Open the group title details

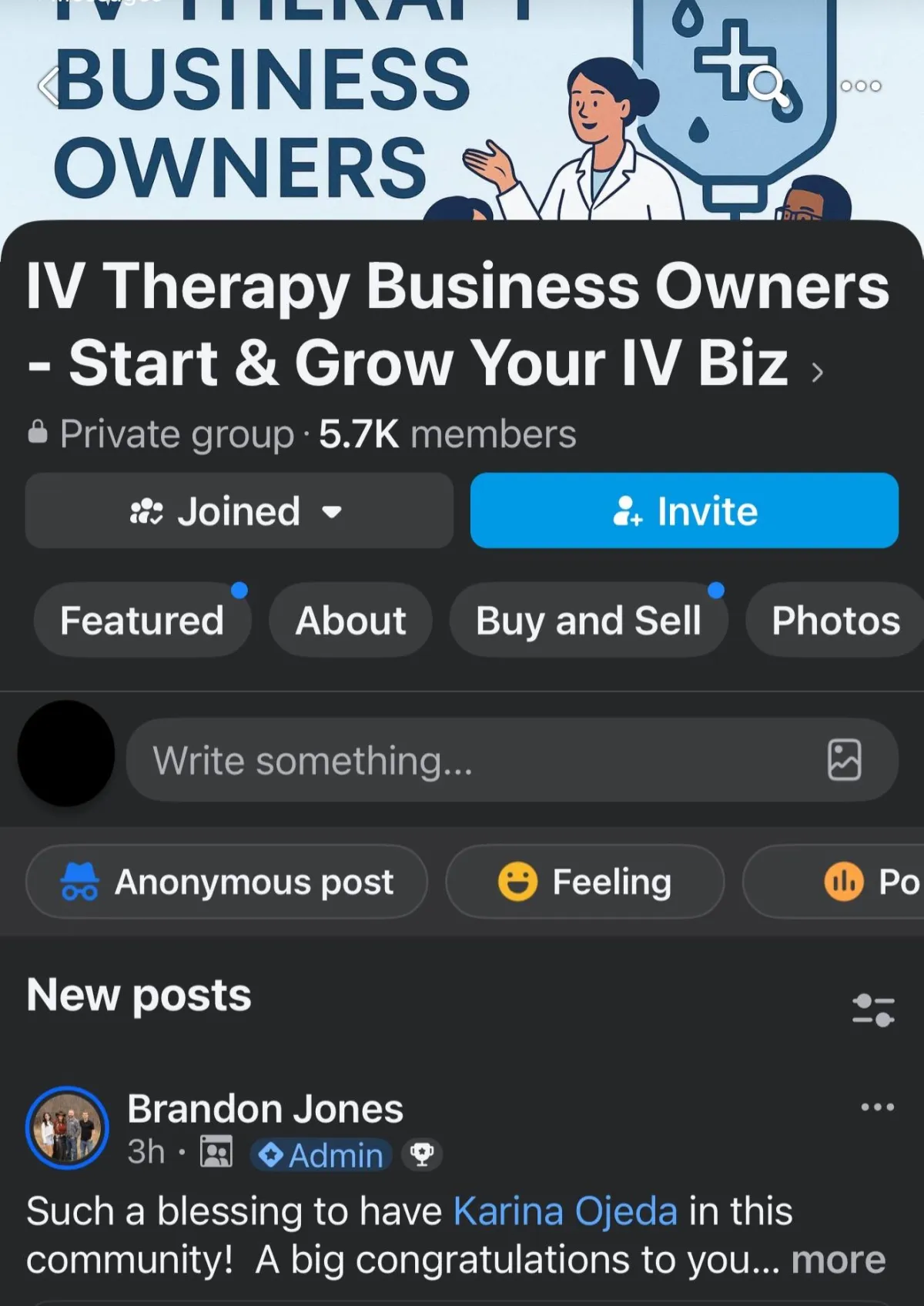coord(457,324)
